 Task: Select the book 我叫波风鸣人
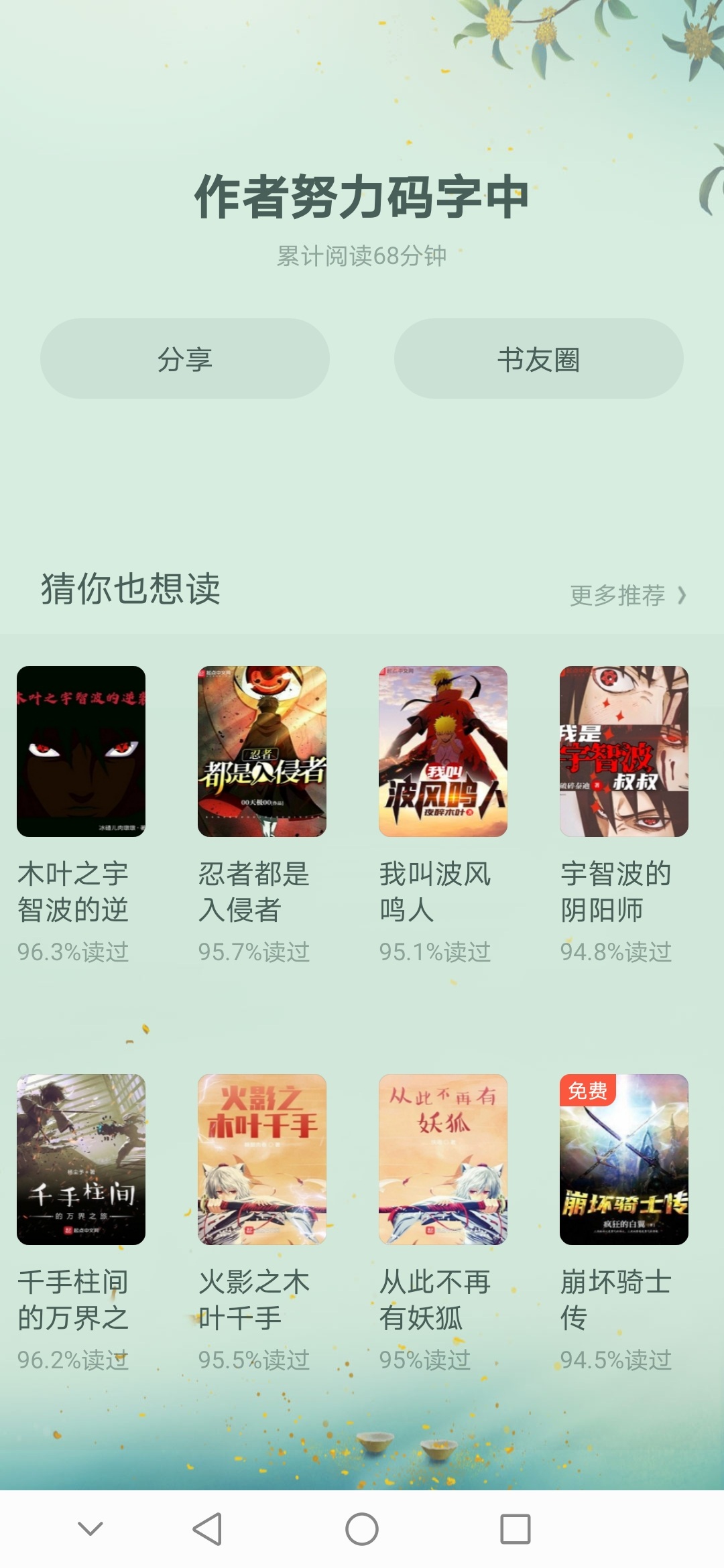443,751
